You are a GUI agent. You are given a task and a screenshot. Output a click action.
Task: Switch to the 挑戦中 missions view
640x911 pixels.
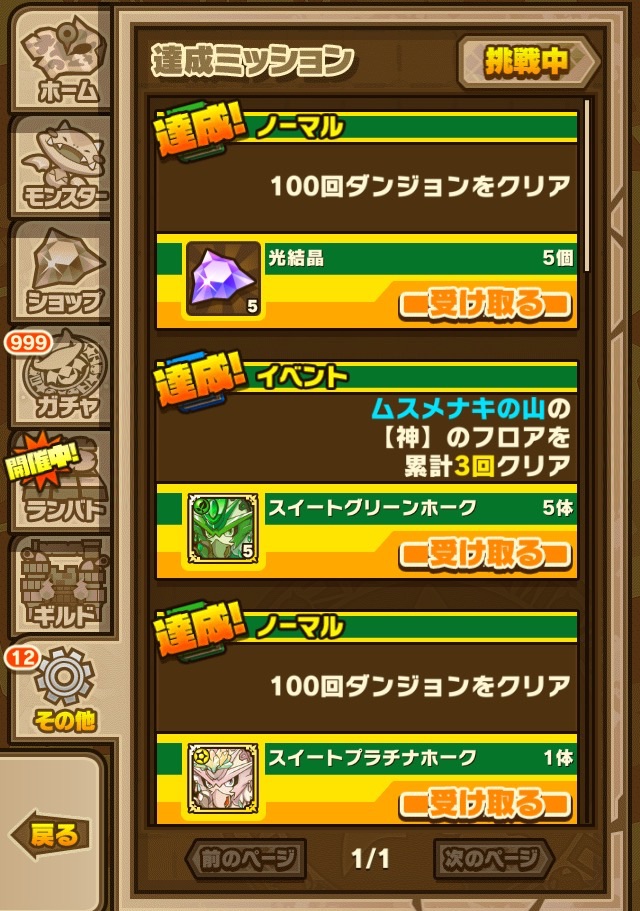(527, 62)
